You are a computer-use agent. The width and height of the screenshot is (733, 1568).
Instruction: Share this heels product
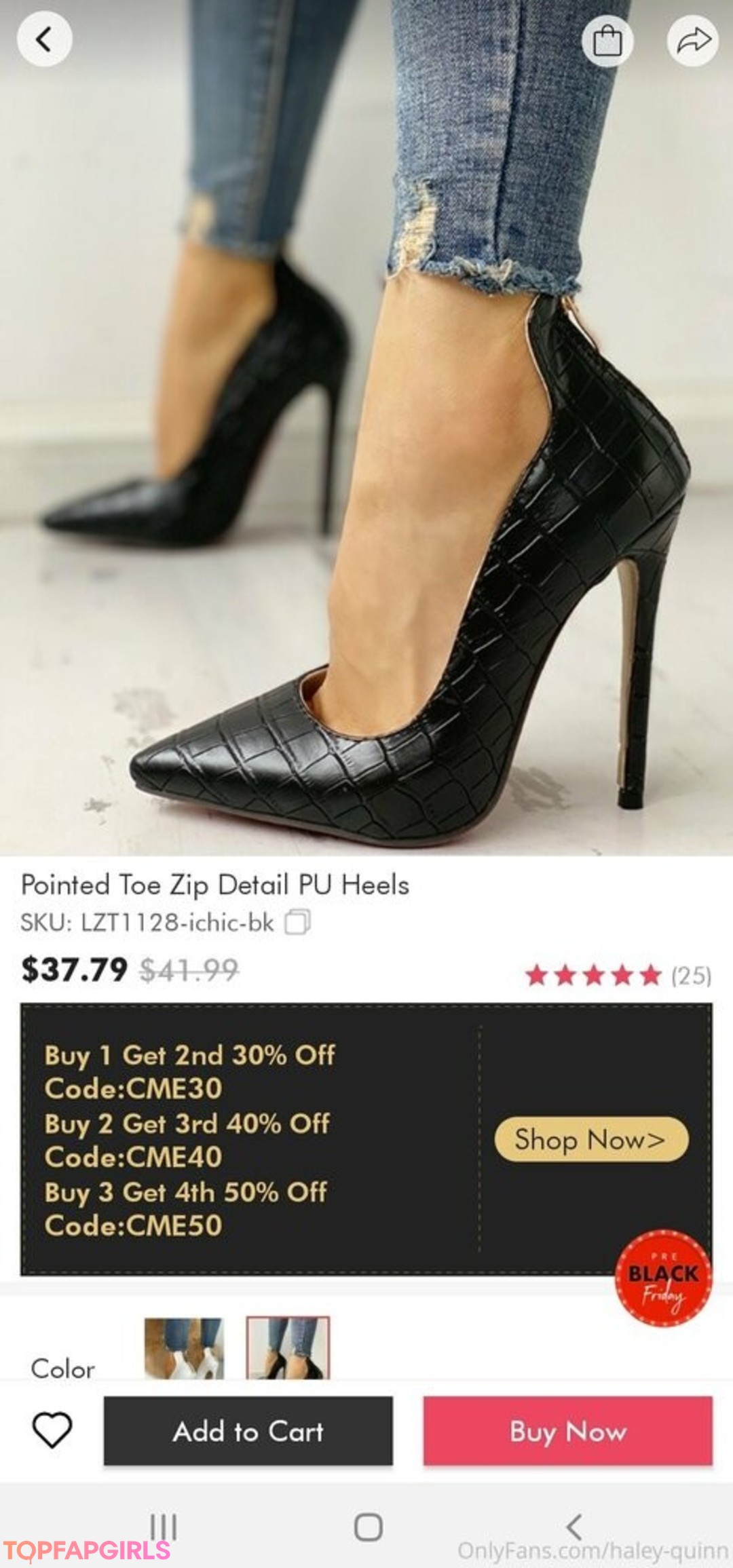pos(692,41)
